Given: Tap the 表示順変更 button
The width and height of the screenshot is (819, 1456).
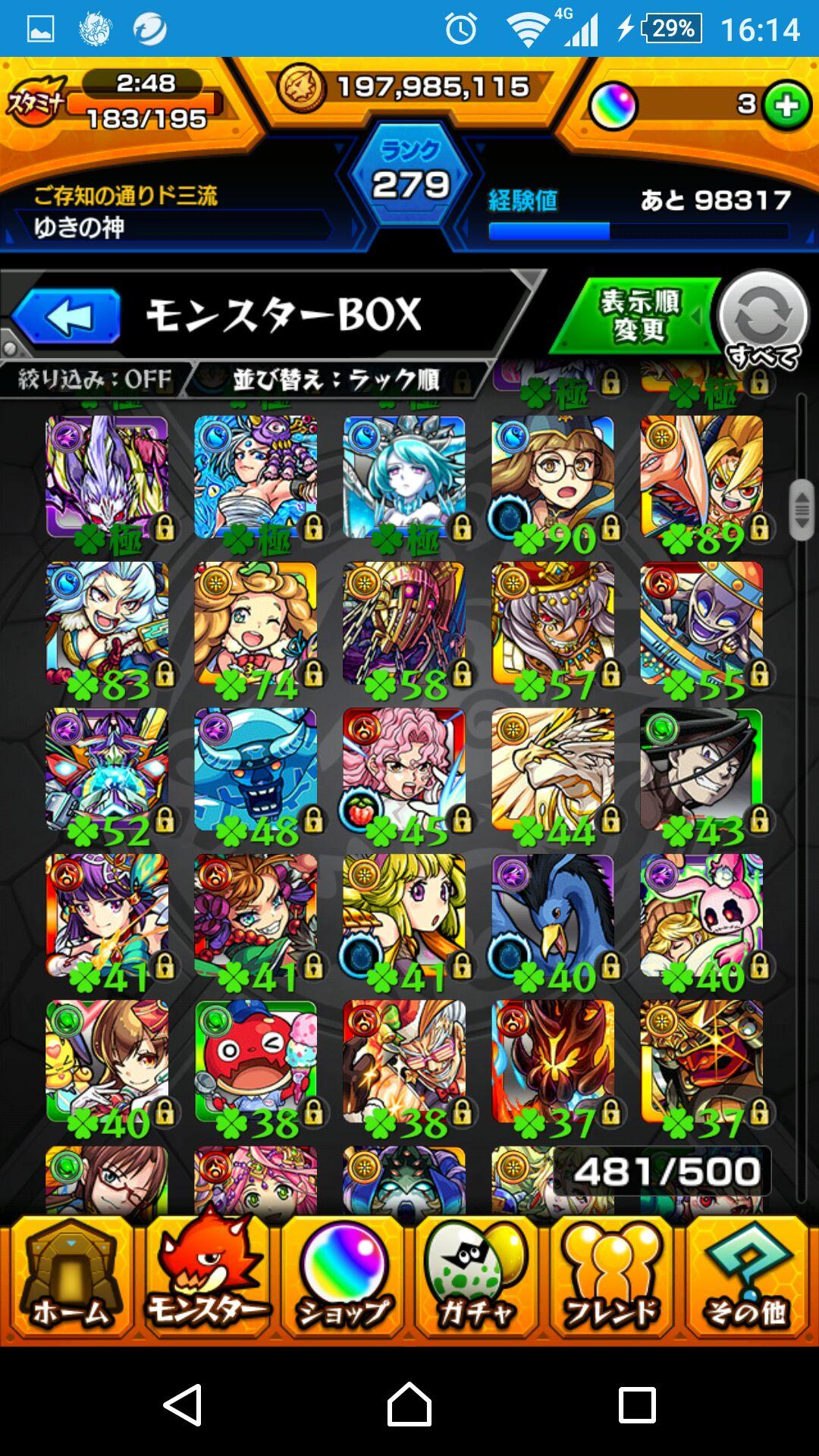Looking at the screenshot, I should [x=638, y=315].
